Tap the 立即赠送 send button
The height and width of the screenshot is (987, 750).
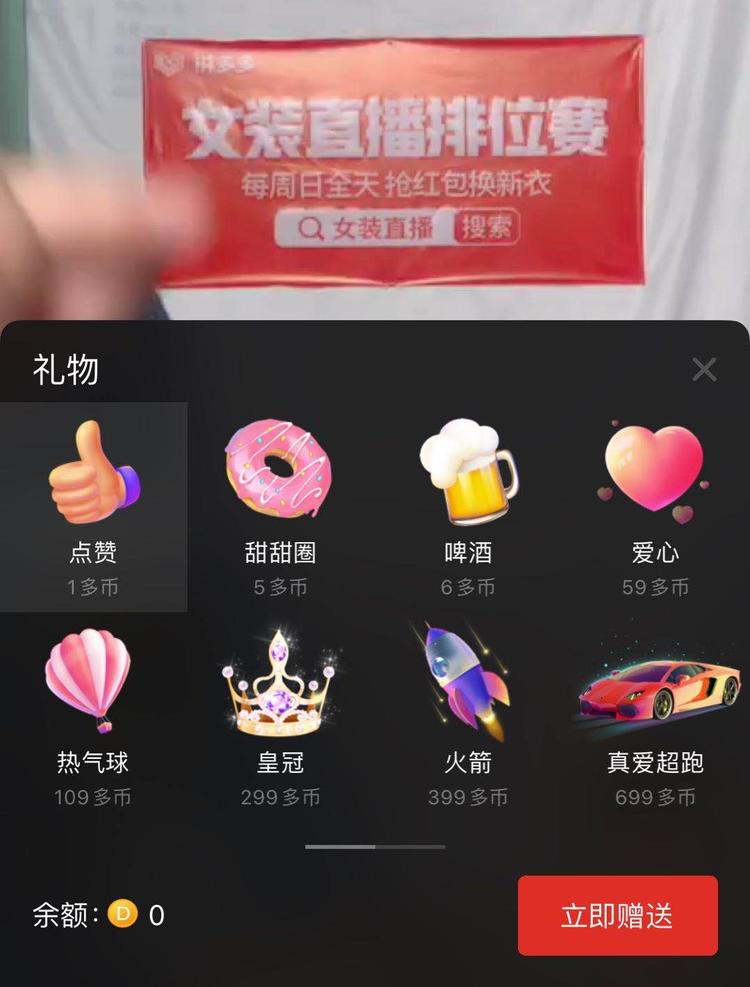point(617,915)
